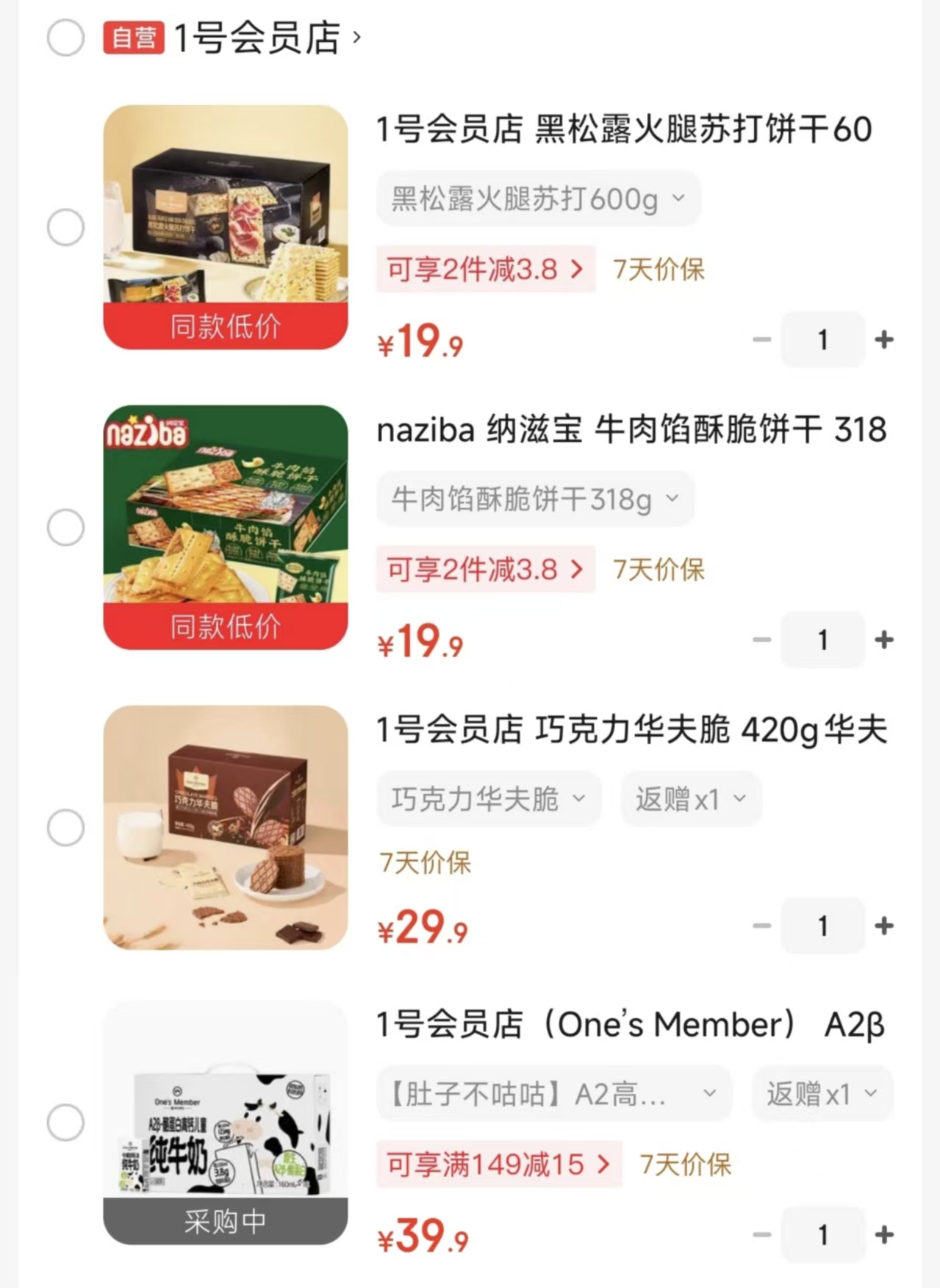The image size is (940, 1288).
Task: Change the 牛肉馅酥脆饼干318g specification
Action: [535, 499]
